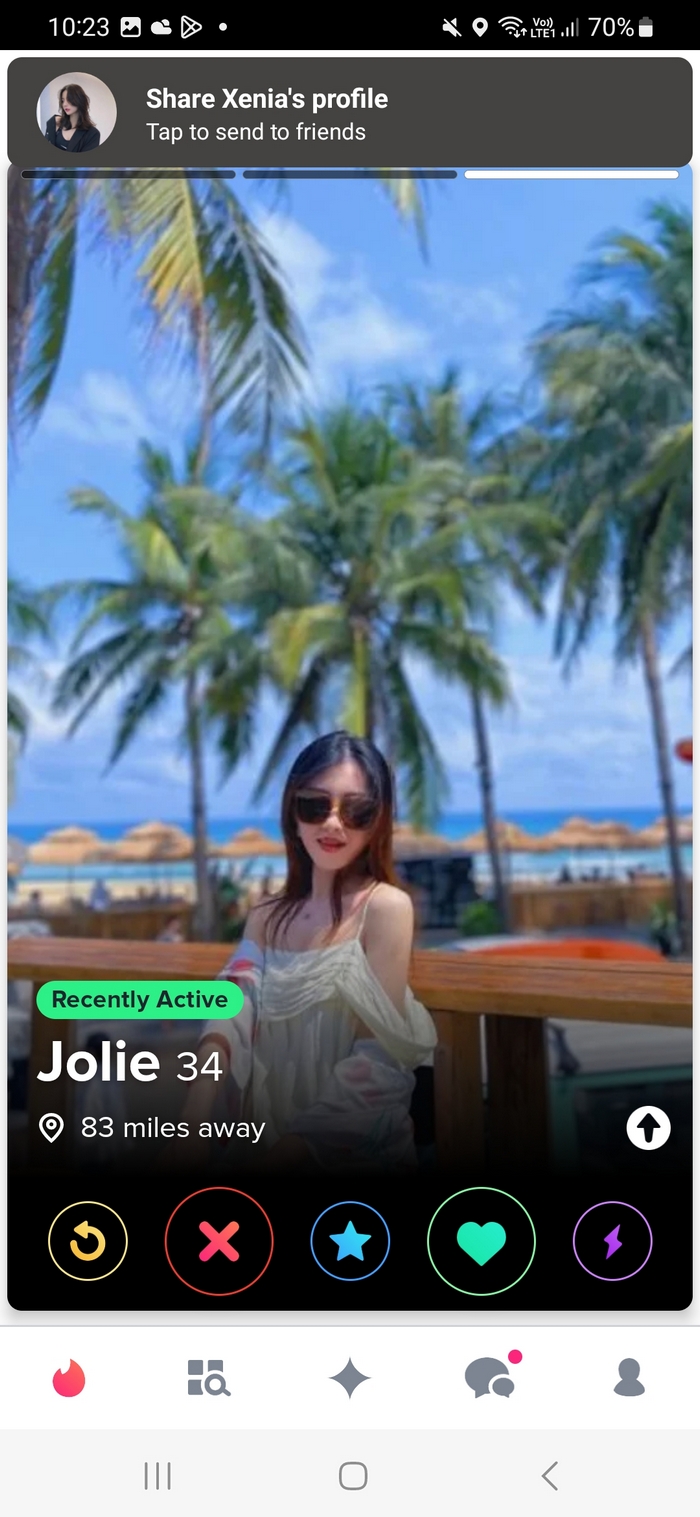Open the sparkle tab
The width and height of the screenshot is (700, 1517).
click(x=350, y=1378)
